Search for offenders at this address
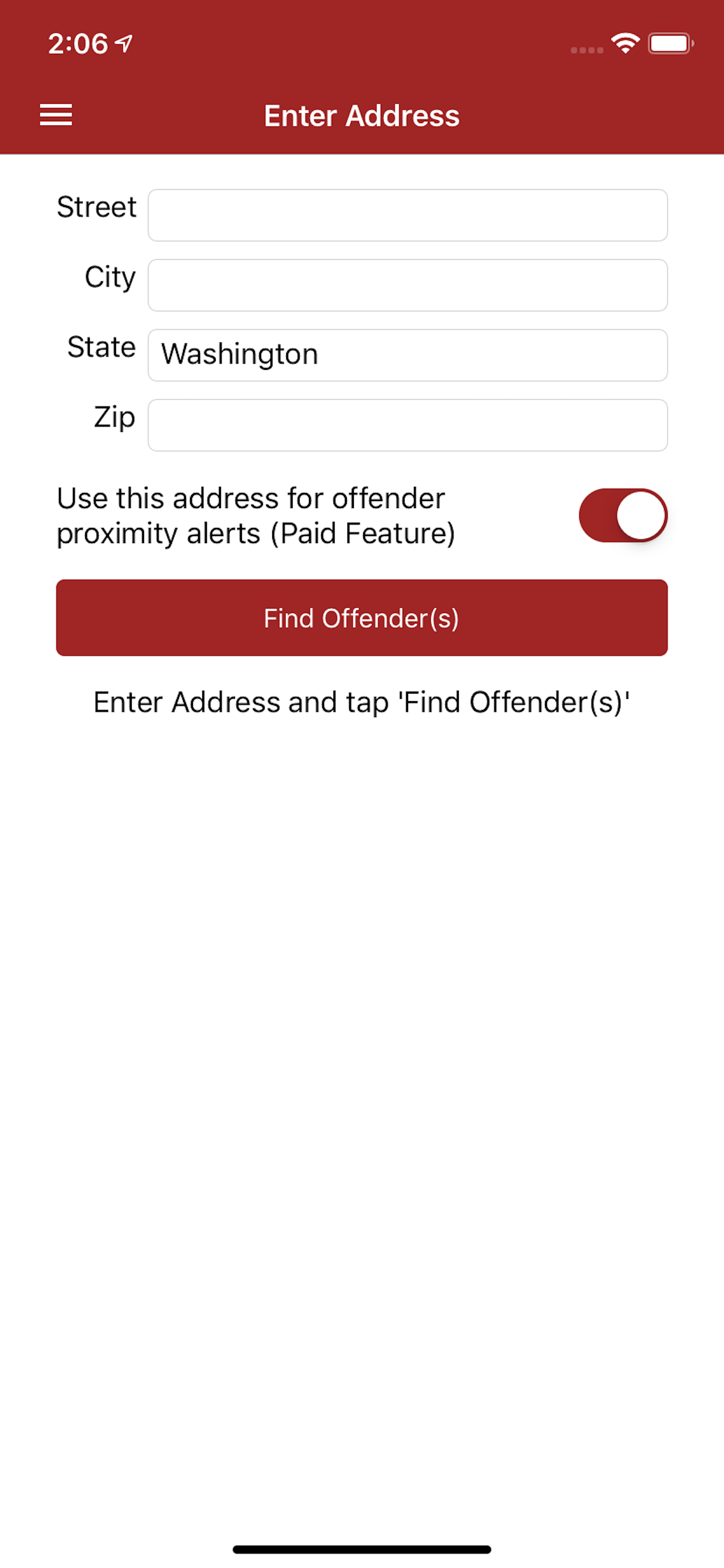724x1568 pixels. click(362, 617)
